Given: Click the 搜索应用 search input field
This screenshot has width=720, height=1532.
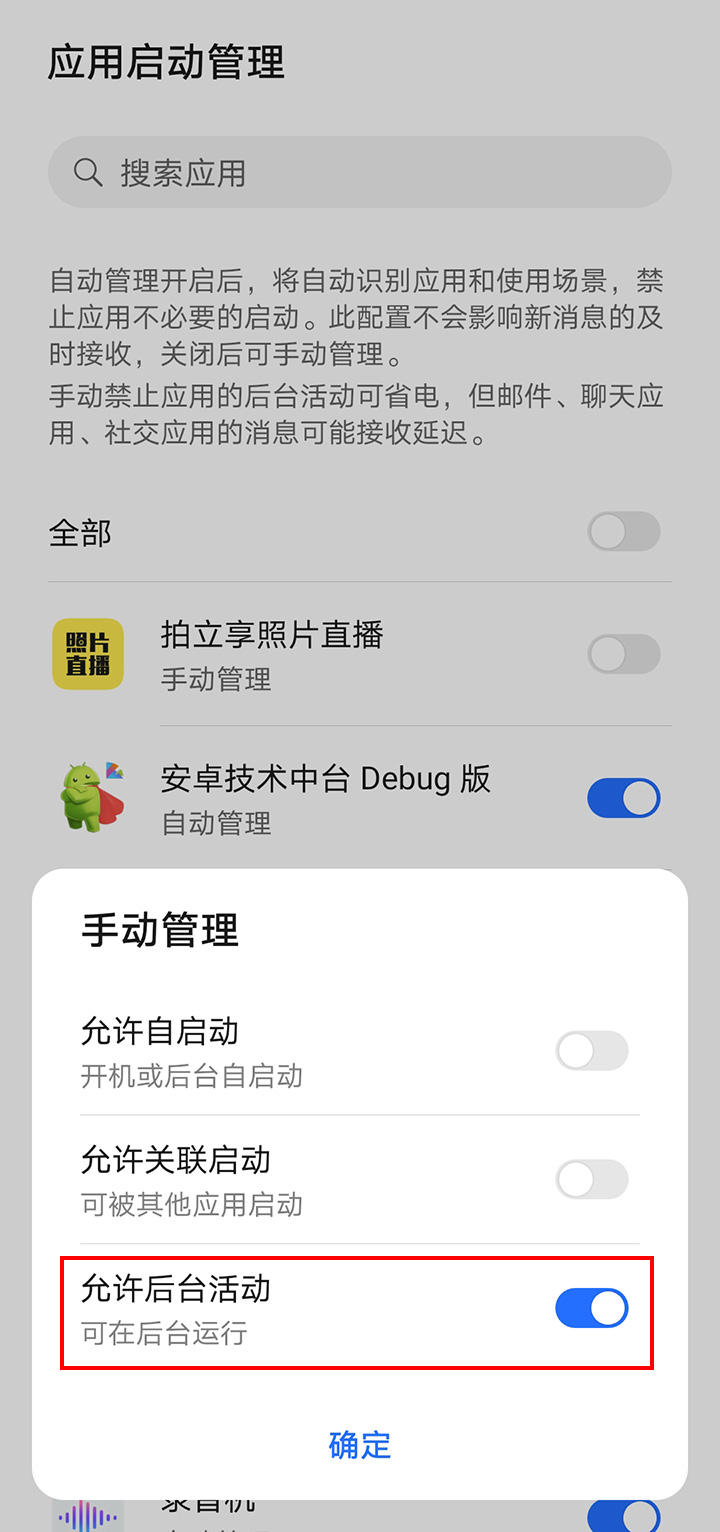Looking at the screenshot, I should pos(360,172).
